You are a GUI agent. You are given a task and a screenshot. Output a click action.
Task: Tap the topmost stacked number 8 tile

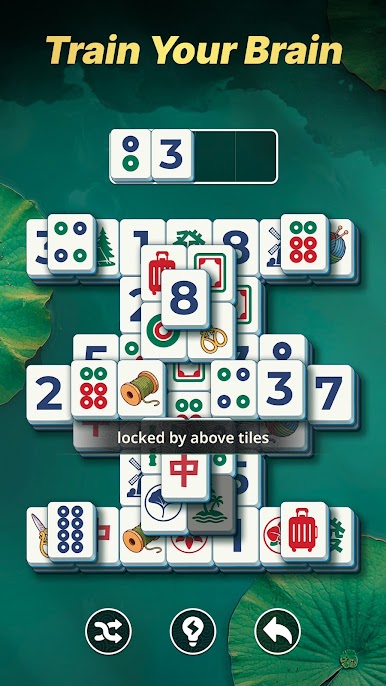pyautogui.click(x=186, y=298)
